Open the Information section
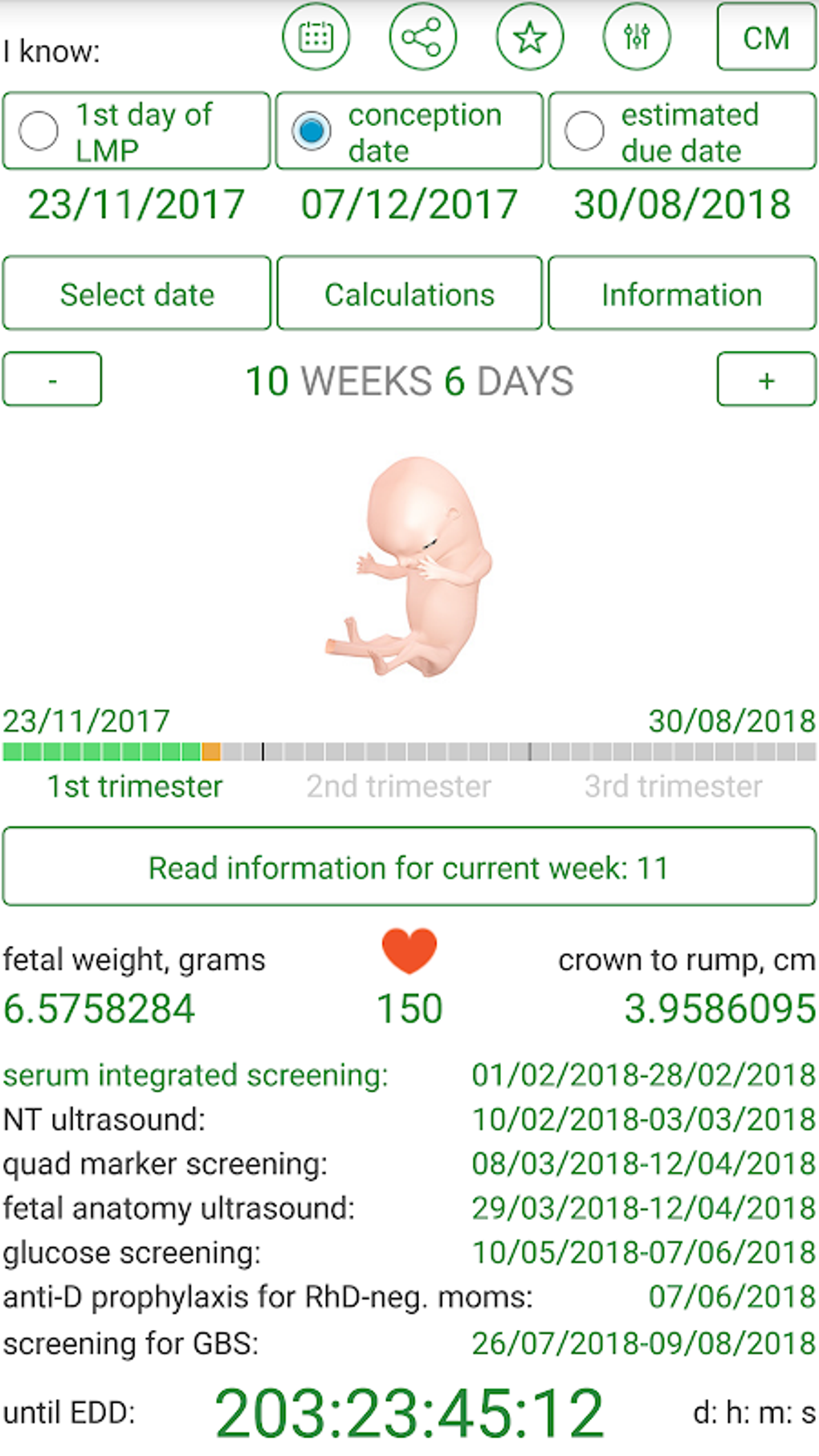Image resolution: width=819 pixels, height=1456 pixels. coord(681,293)
